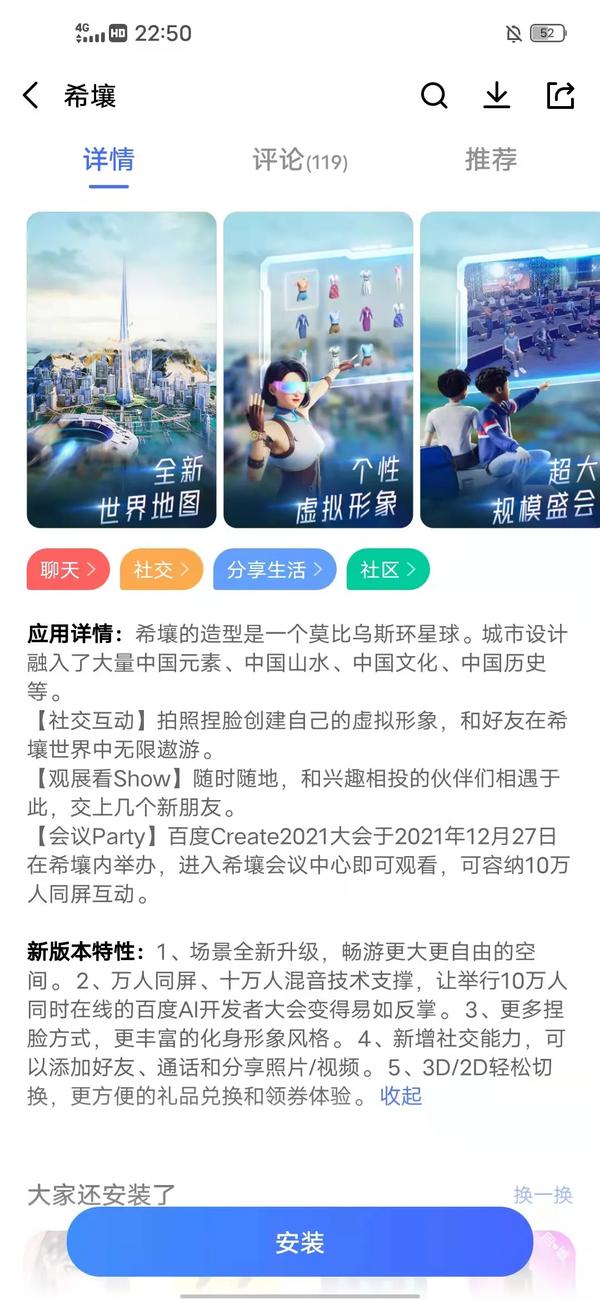Select the 详情 tab
The width and height of the screenshot is (600, 1300).
click(108, 160)
